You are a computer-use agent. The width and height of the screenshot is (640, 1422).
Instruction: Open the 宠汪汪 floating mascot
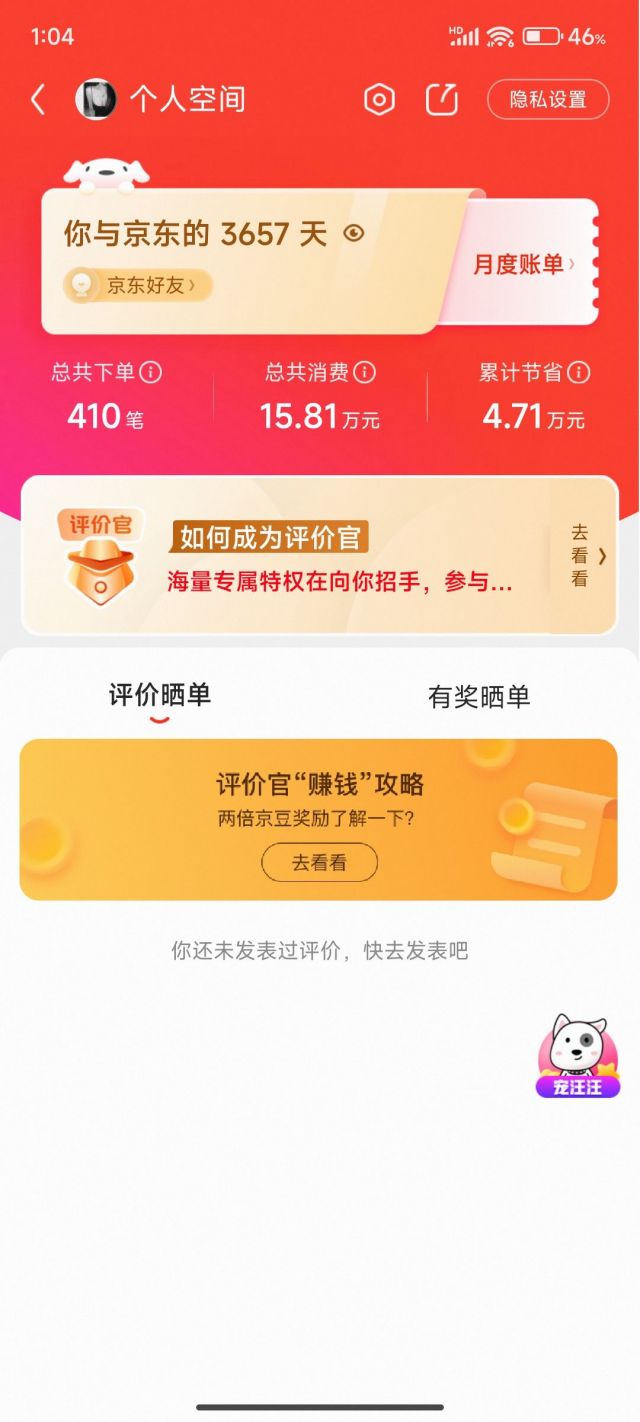(x=578, y=1057)
